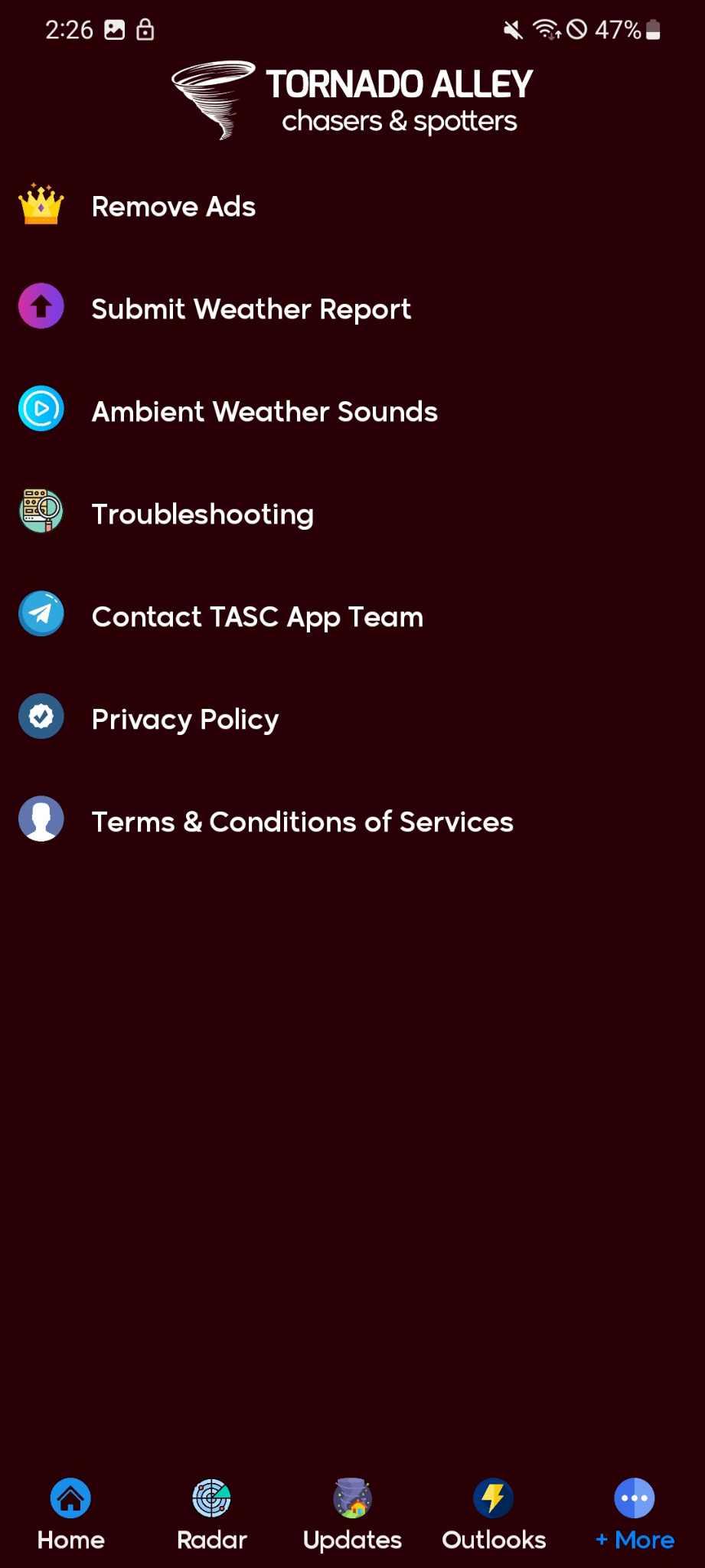Image resolution: width=705 pixels, height=1568 pixels.
Task: Open Terms & Conditions of Services
Action: (x=352, y=822)
